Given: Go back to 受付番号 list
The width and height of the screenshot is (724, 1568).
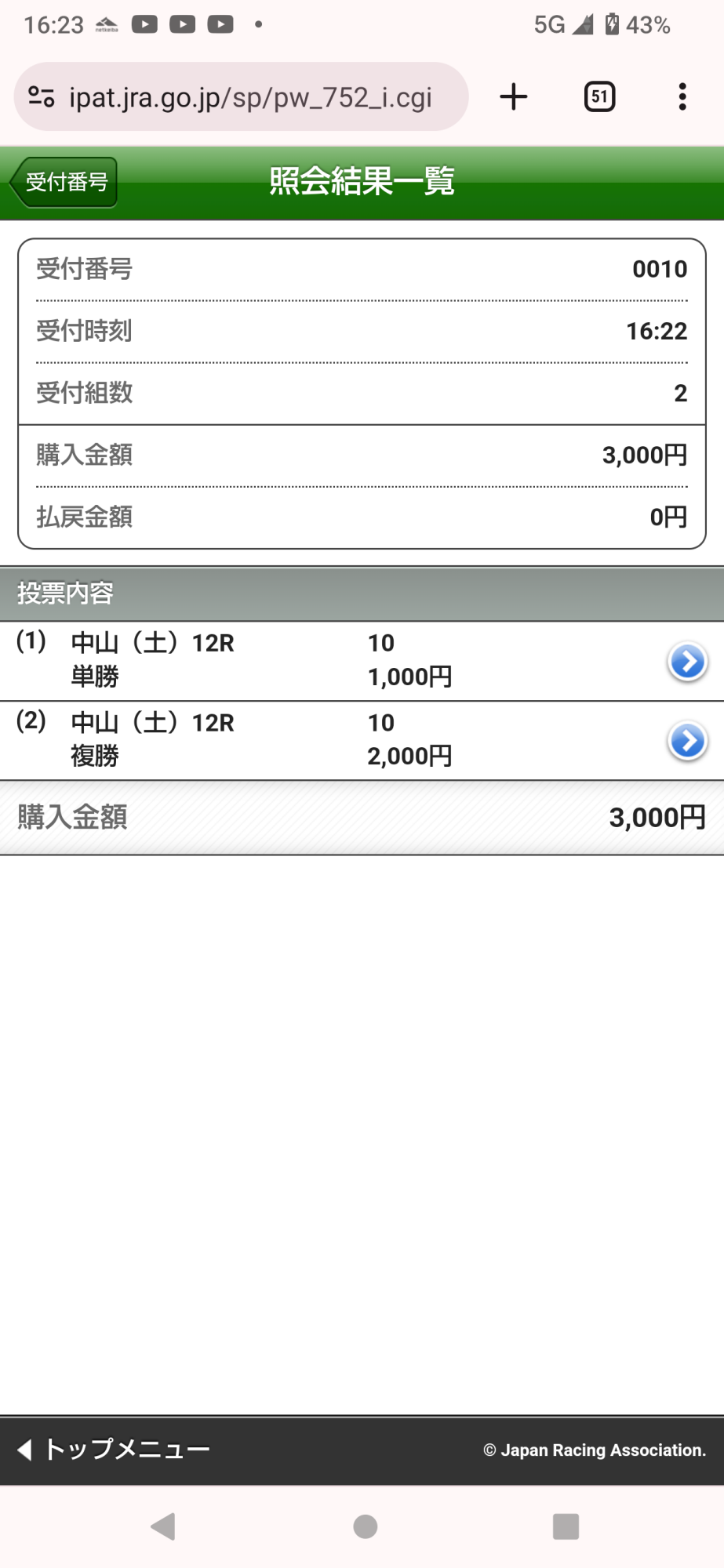Looking at the screenshot, I should [x=64, y=182].
